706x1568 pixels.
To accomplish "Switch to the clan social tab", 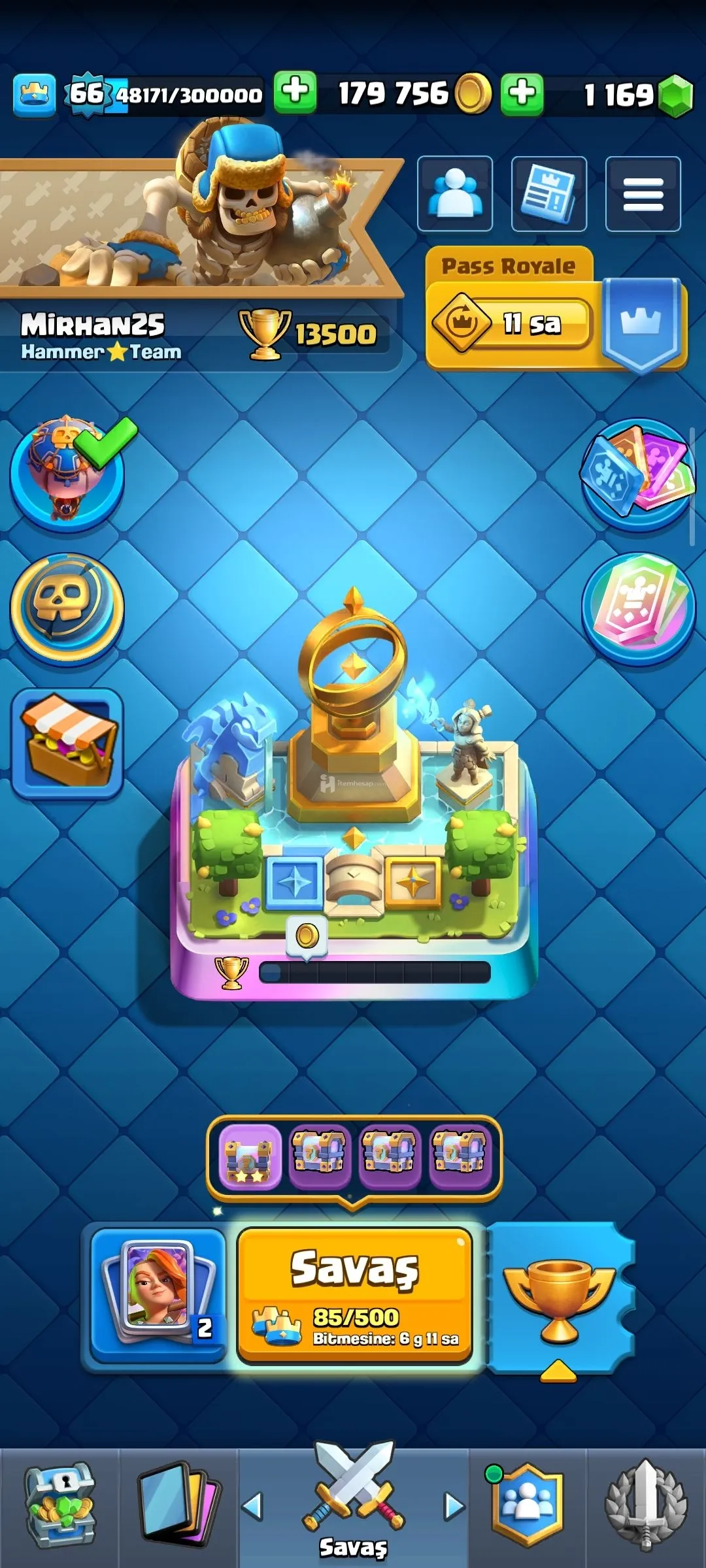I will [528, 1506].
